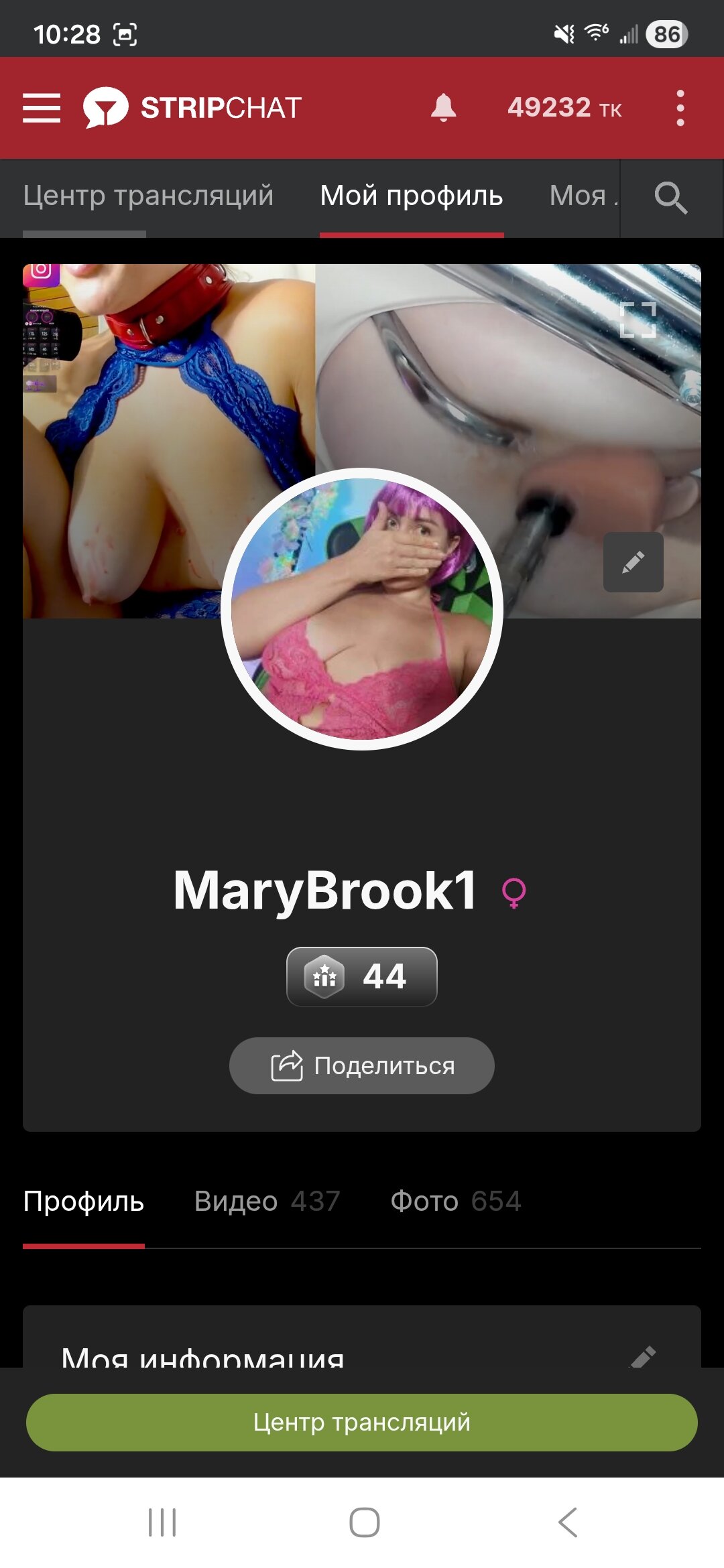Open the round profile avatar photo

(x=362, y=608)
